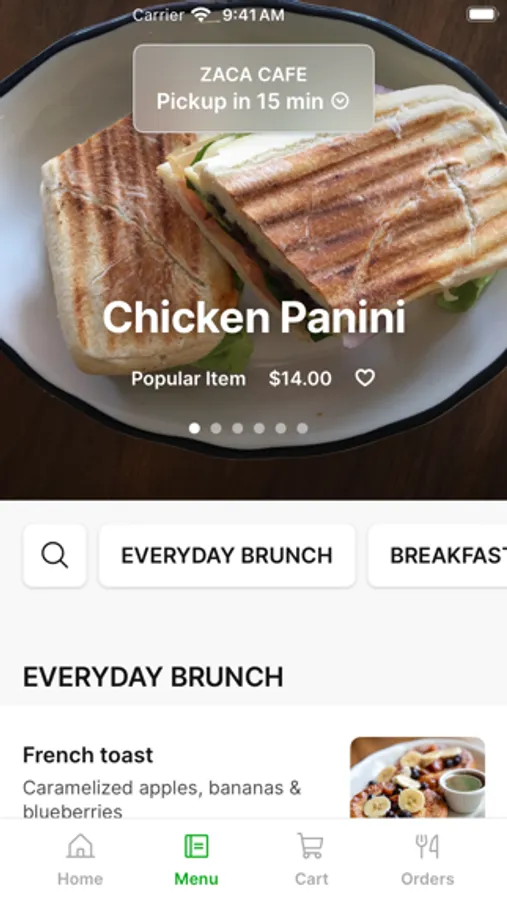Tap the Menu tab
Screen dimensions: 507x900
(196, 860)
